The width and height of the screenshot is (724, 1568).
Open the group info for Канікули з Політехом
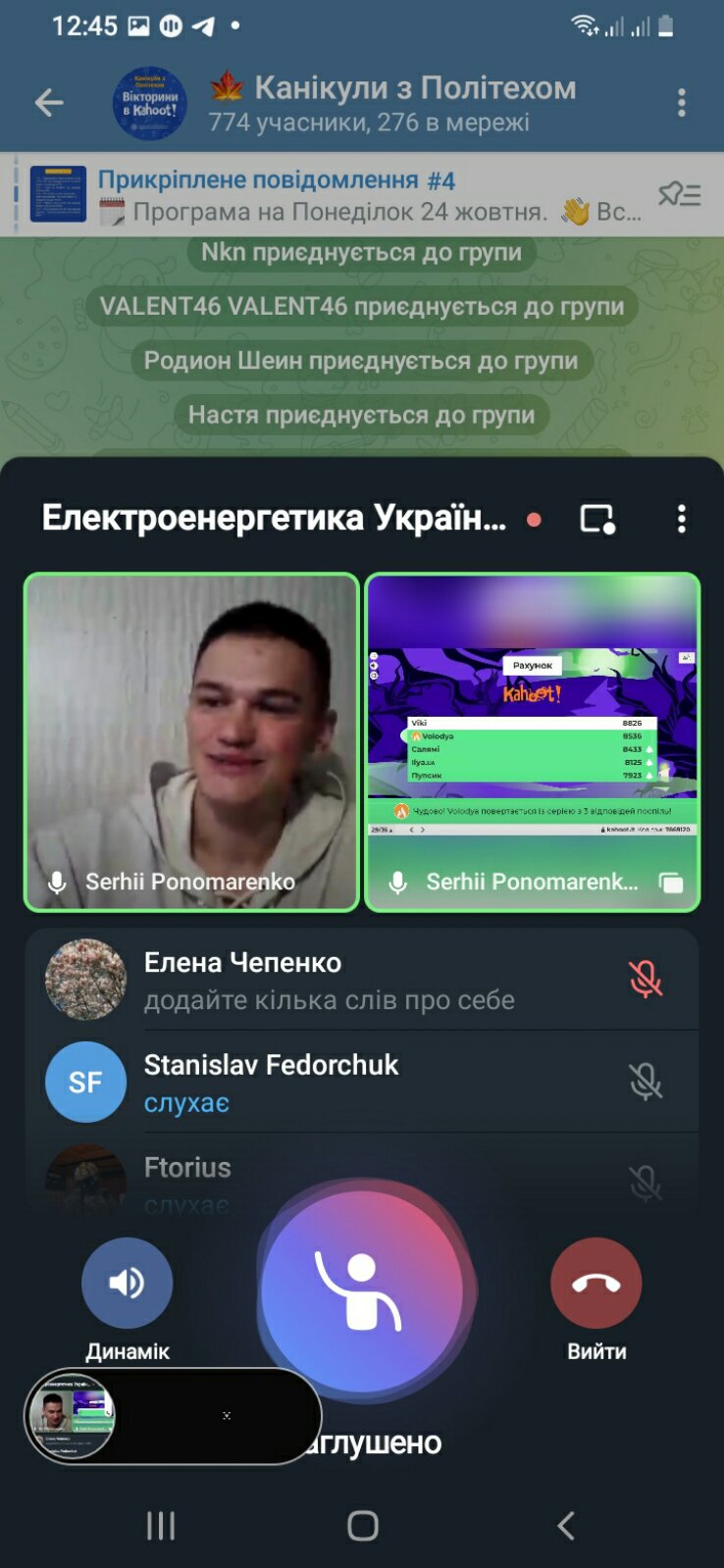coord(392,103)
